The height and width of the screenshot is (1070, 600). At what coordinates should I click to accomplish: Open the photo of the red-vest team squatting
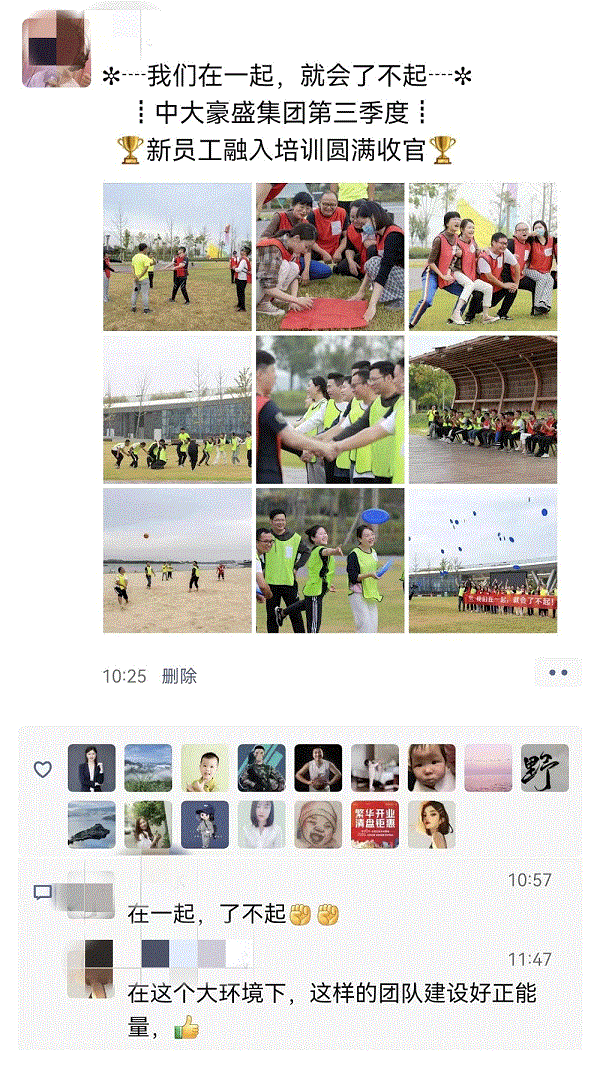pyautogui.click(x=483, y=256)
